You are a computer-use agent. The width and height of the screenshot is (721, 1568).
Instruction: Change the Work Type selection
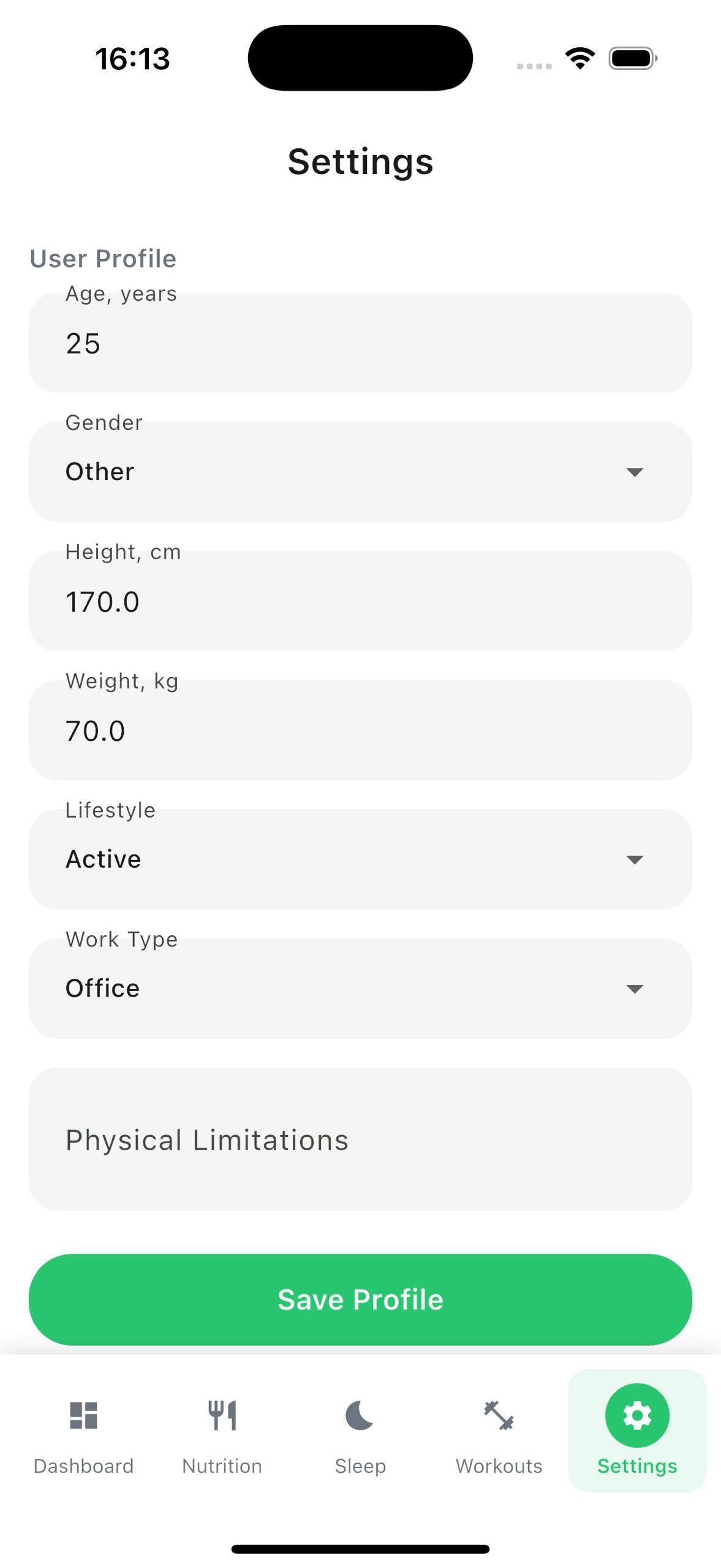[360, 989]
